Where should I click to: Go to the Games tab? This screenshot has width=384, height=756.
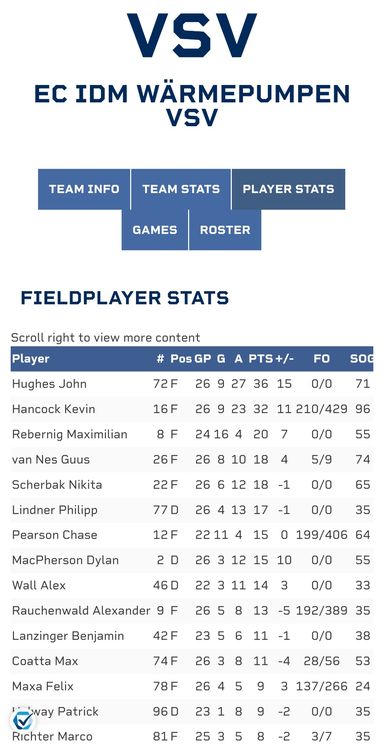tap(155, 230)
